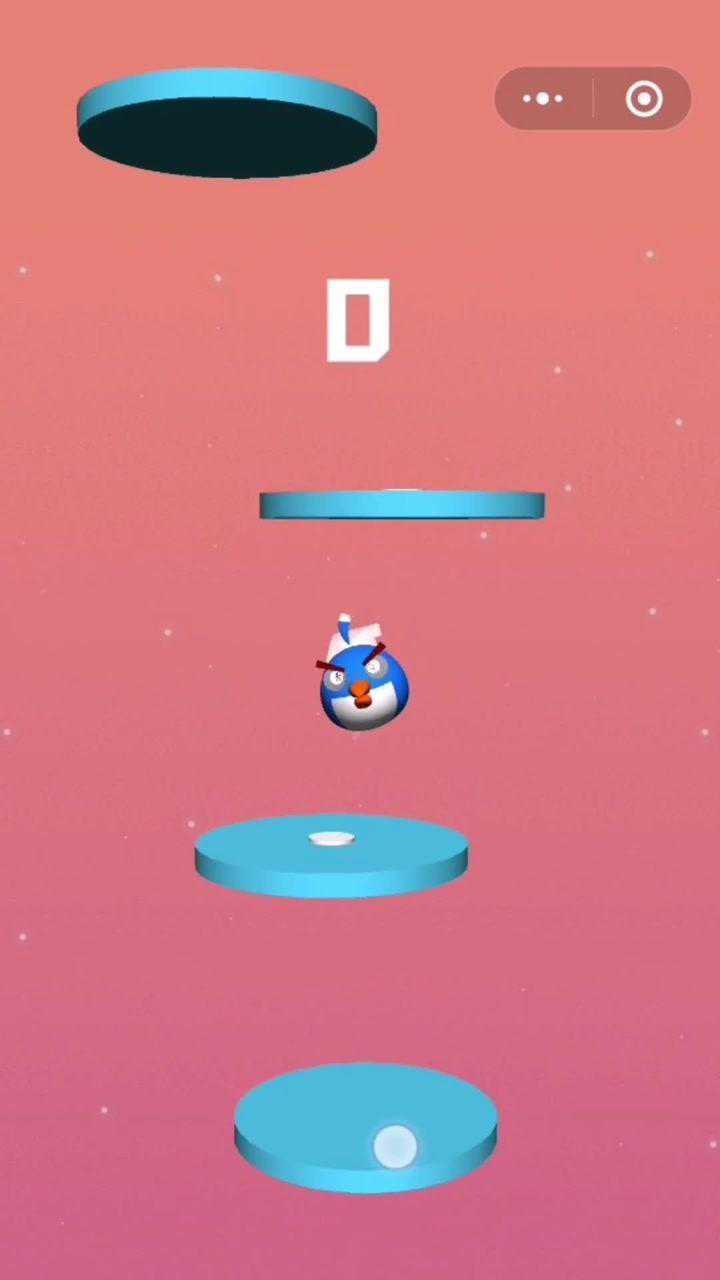Close the mini program with the circle icon

pos(643,98)
